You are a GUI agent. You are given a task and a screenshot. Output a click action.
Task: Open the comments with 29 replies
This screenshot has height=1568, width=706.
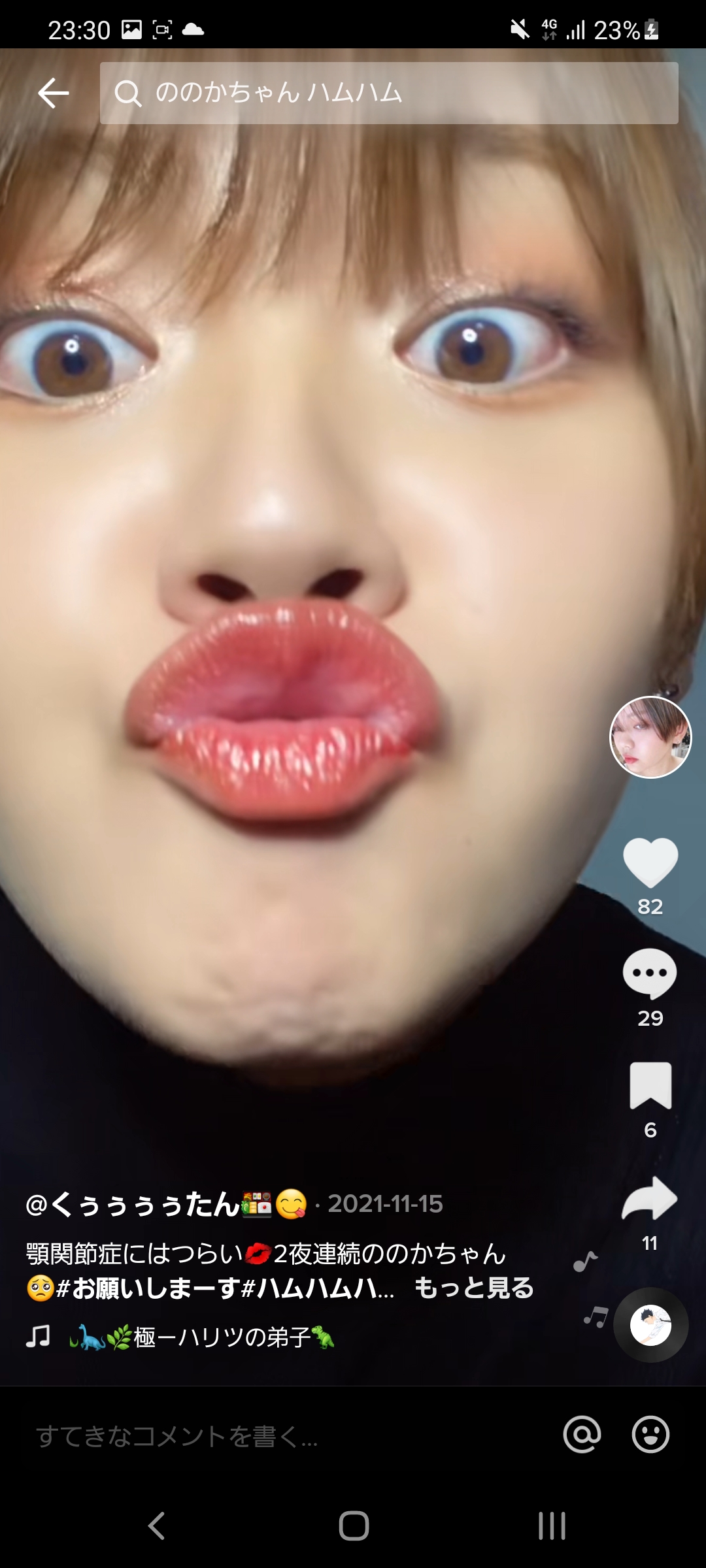pyautogui.click(x=650, y=973)
